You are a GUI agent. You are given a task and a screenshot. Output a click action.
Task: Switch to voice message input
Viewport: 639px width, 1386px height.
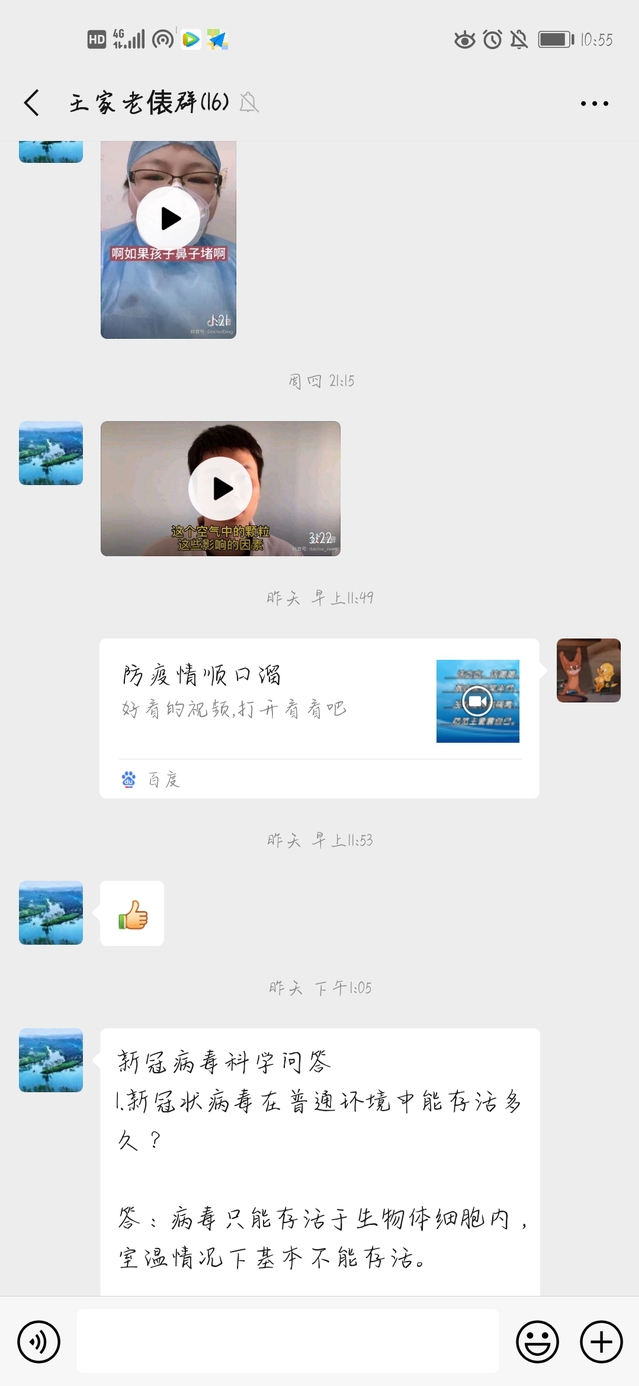click(39, 1341)
